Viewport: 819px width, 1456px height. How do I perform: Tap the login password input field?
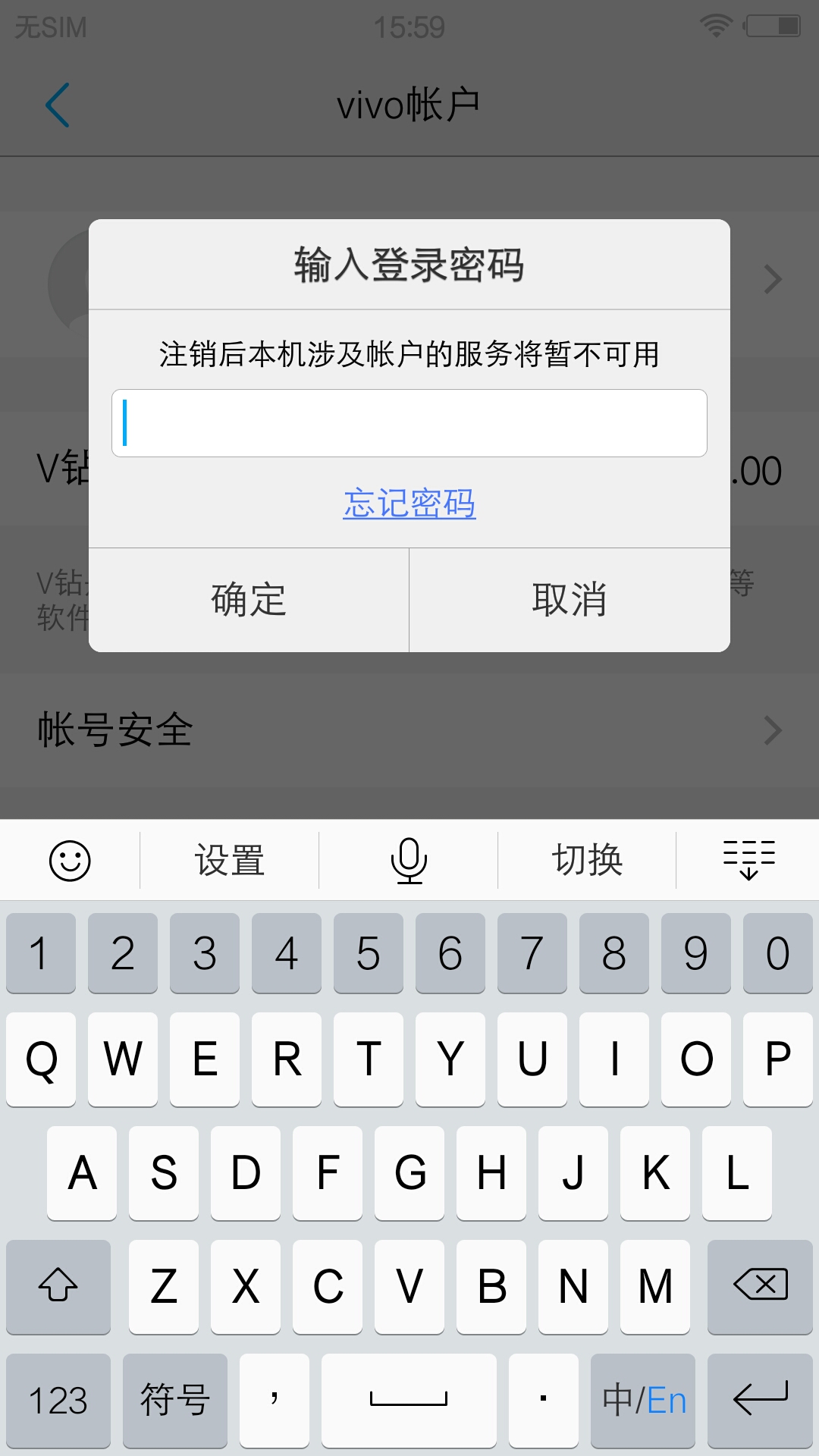pyautogui.click(x=409, y=423)
